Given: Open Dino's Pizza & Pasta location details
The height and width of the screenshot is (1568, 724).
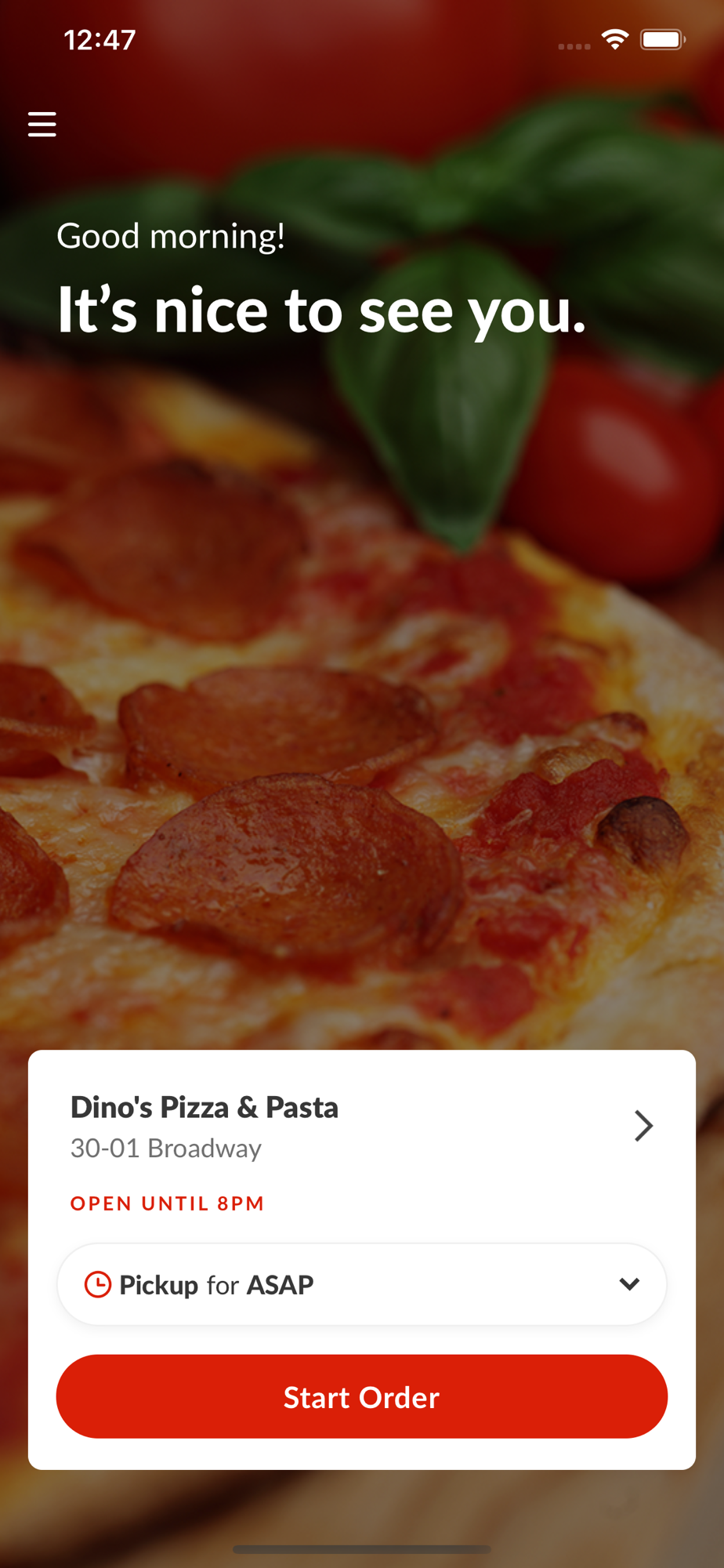Looking at the screenshot, I should [x=643, y=1126].
